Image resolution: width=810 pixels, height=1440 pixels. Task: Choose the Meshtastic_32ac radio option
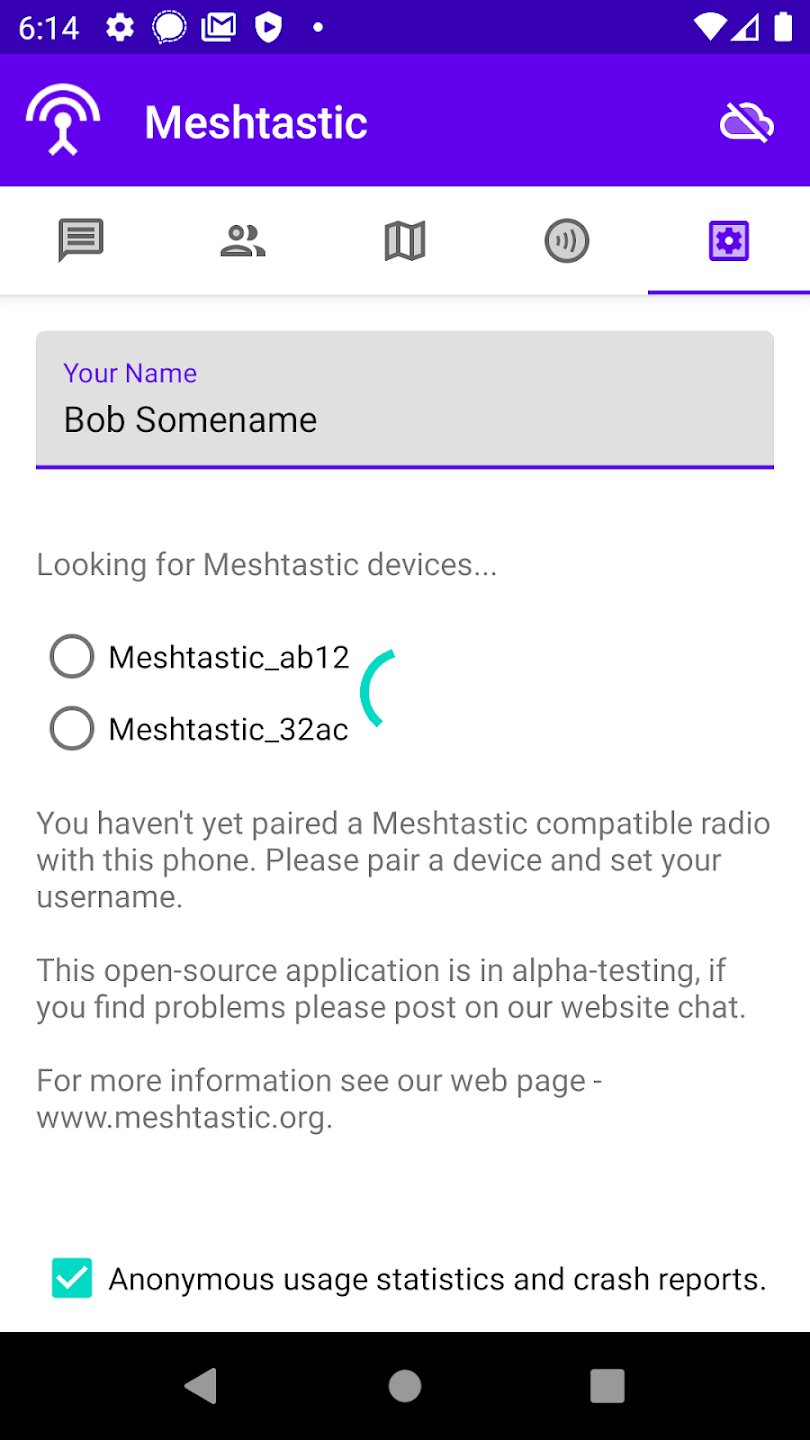click(x=200, y=729)
